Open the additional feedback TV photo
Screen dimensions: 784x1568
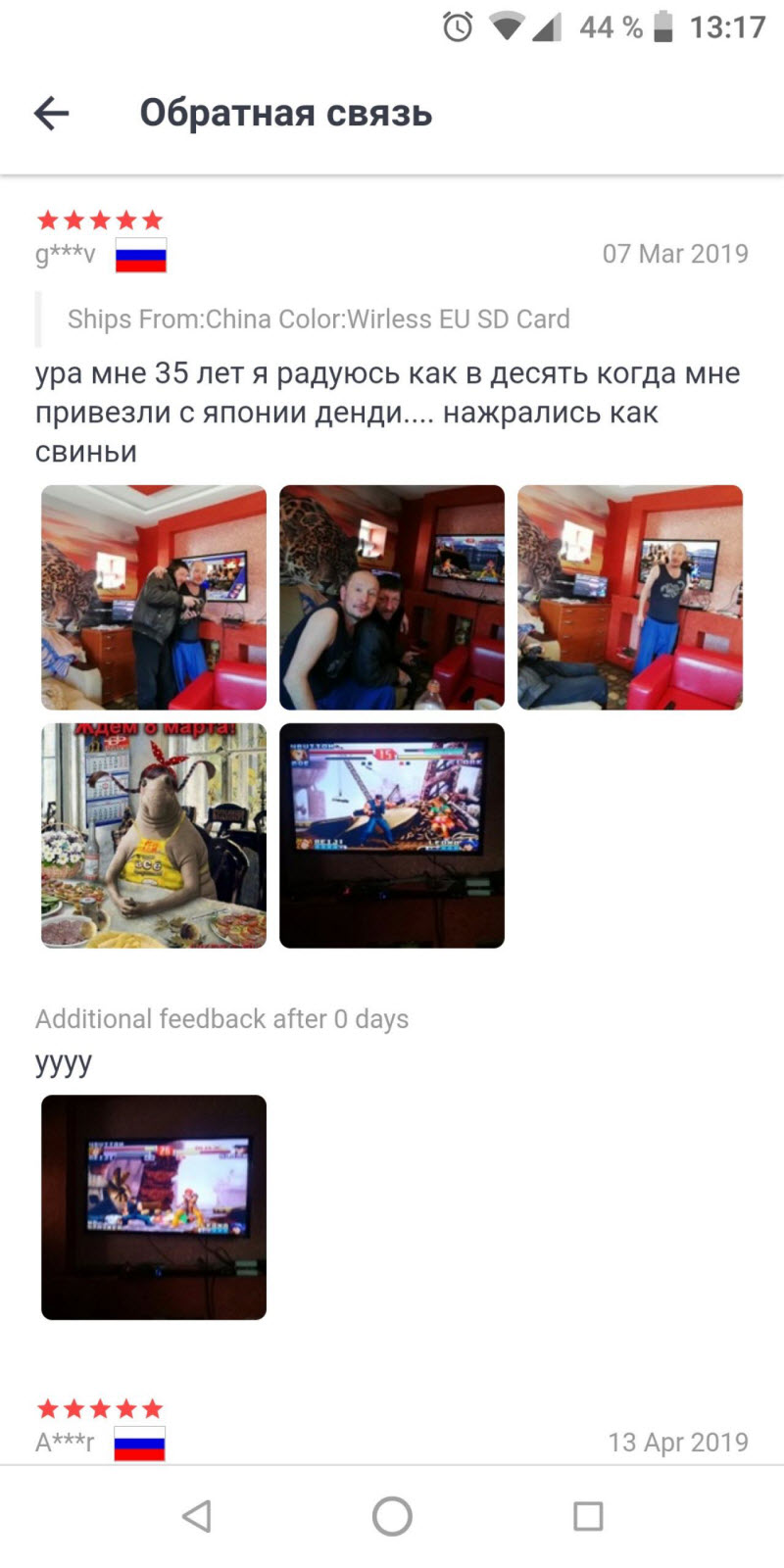point(154,1207)
